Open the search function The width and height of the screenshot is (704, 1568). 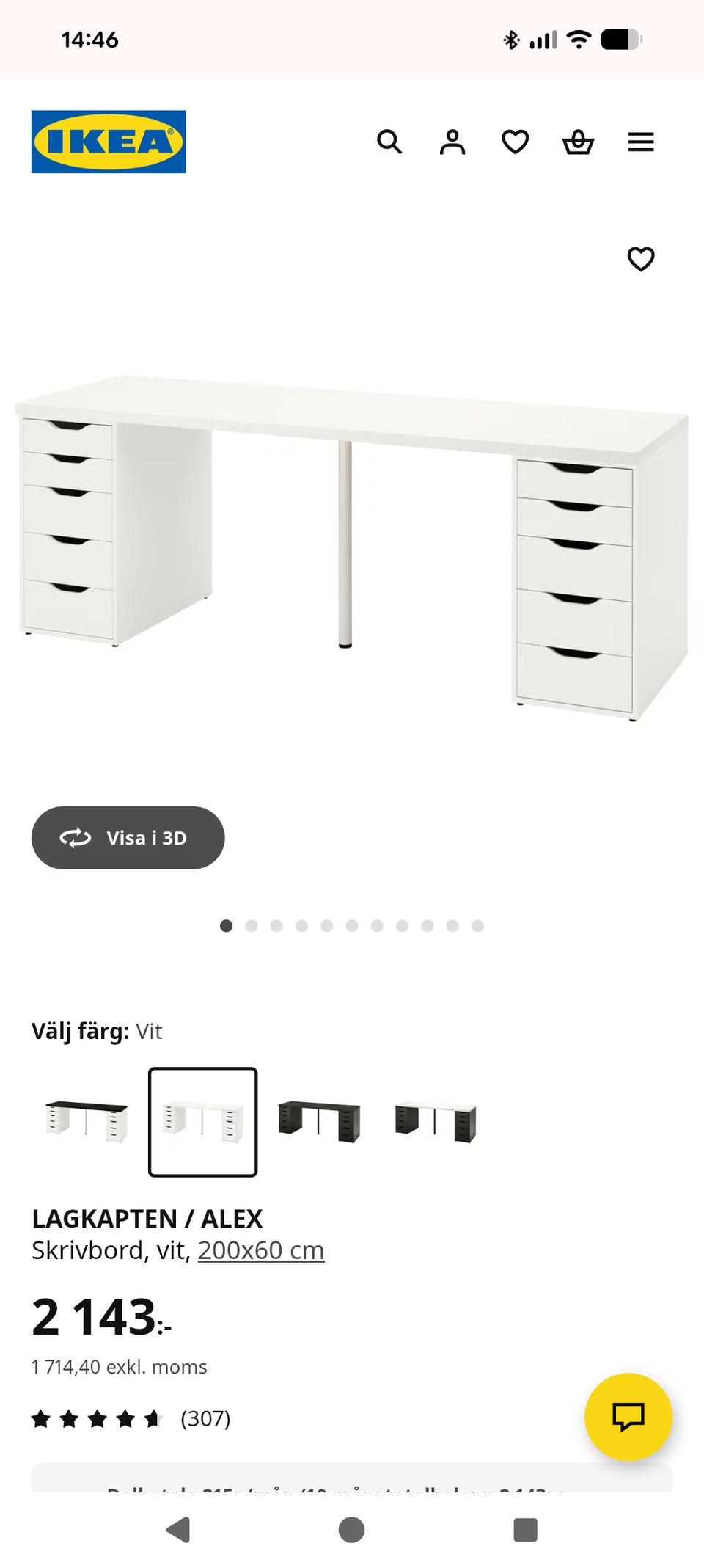click(x=391, y=142)
